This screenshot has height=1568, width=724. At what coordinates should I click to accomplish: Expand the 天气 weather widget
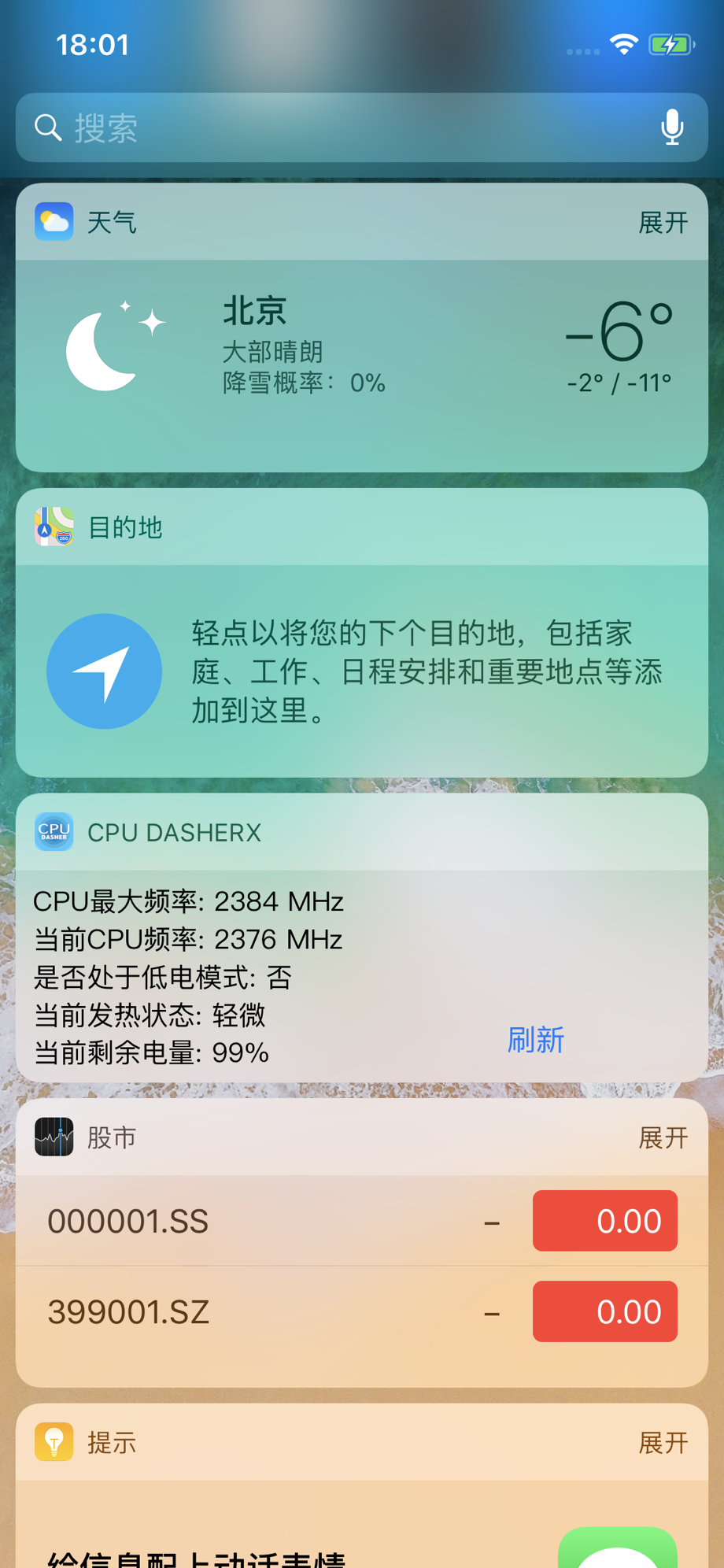[x=663, y=223]
